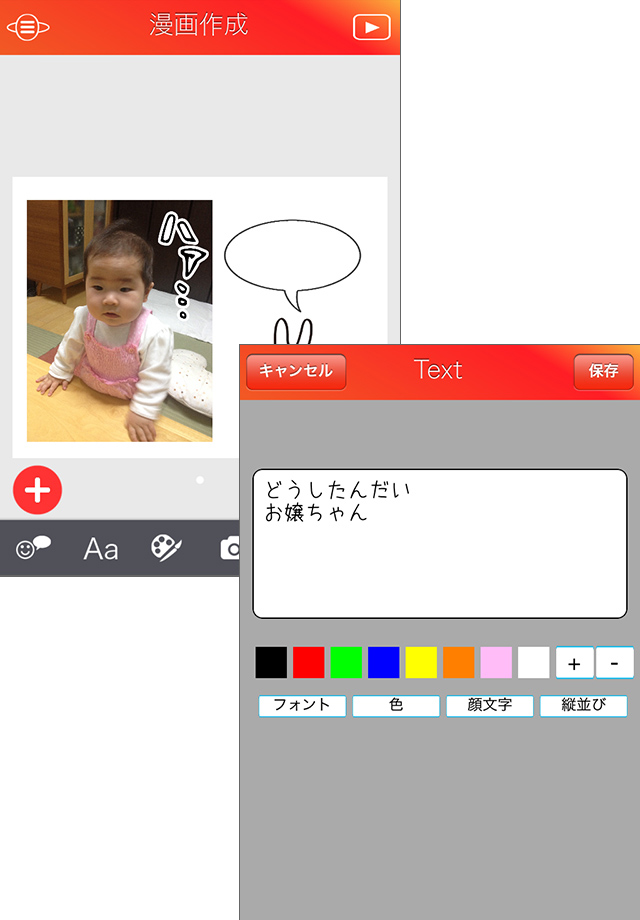Open the Aa text tool
This screenshot has height=920, width=640.
coord(101,548)
